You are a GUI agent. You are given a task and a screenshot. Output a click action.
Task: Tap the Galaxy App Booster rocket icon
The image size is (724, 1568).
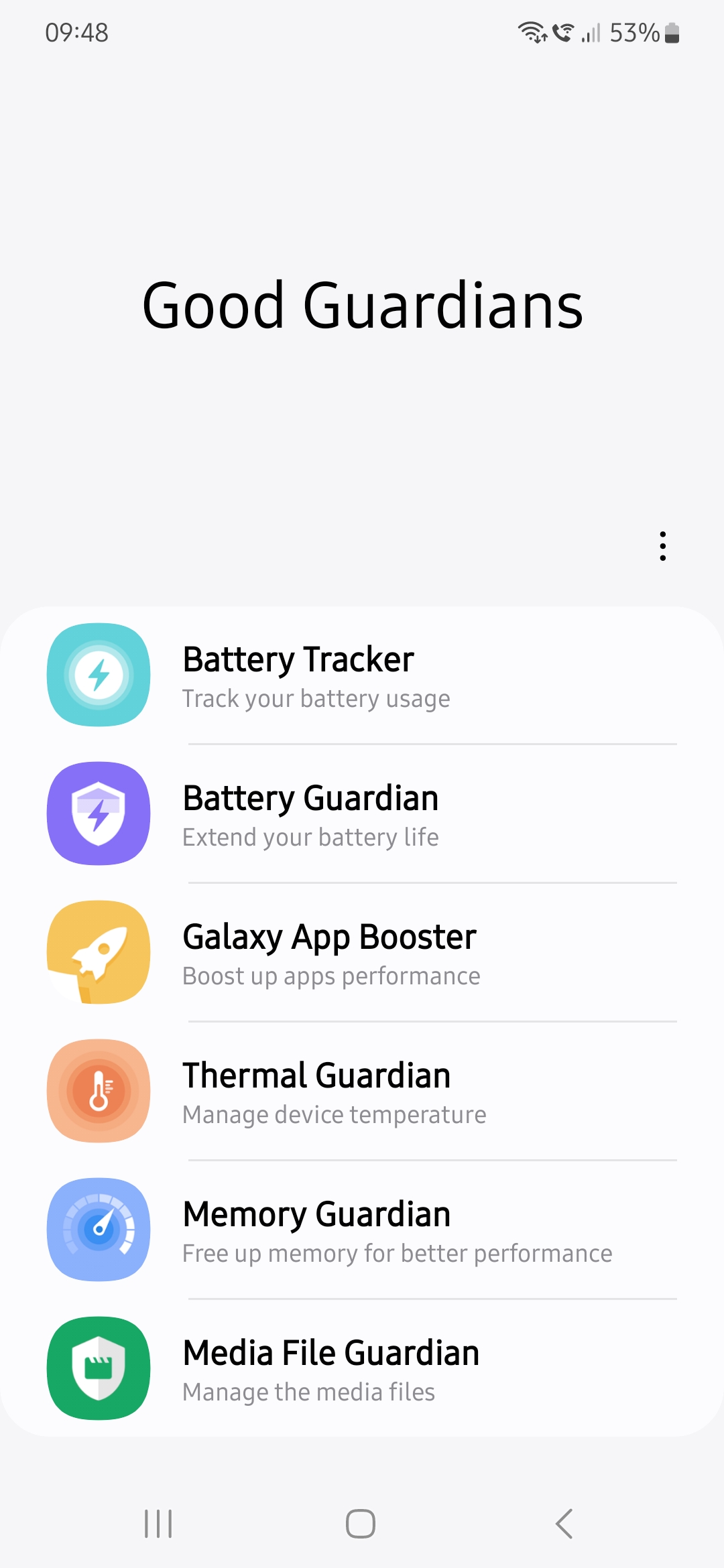tap(98, 952)
